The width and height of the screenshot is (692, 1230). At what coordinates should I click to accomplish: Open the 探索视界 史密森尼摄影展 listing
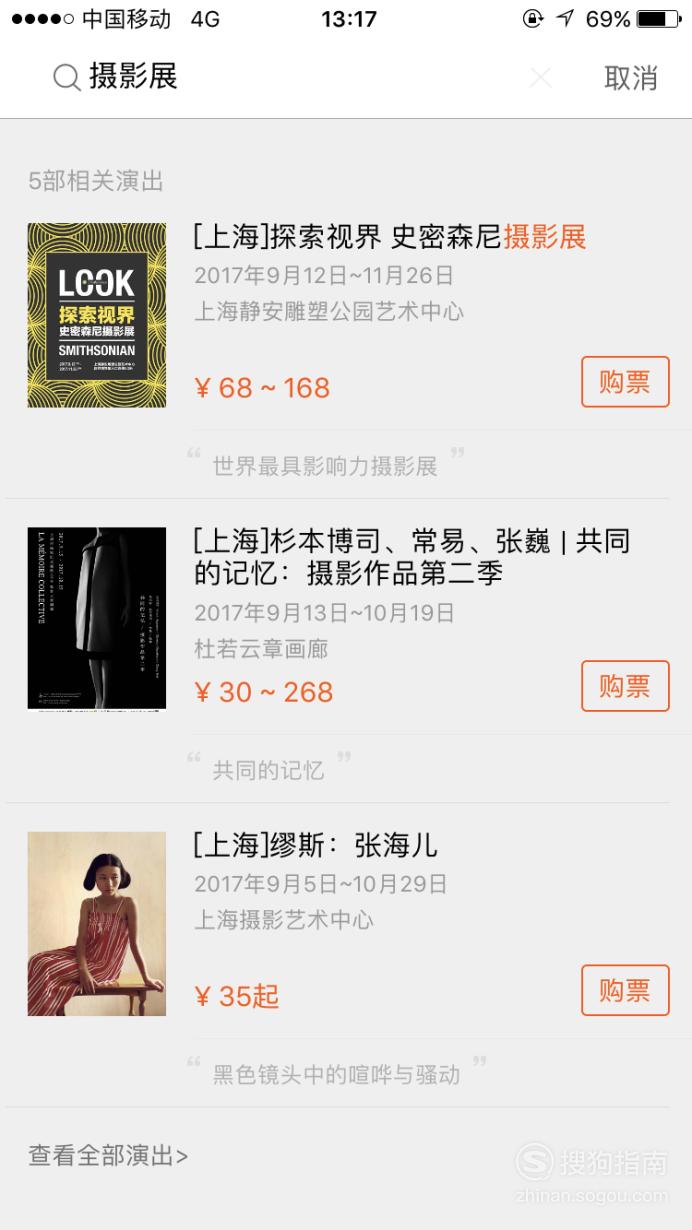[x=389, y=237]
